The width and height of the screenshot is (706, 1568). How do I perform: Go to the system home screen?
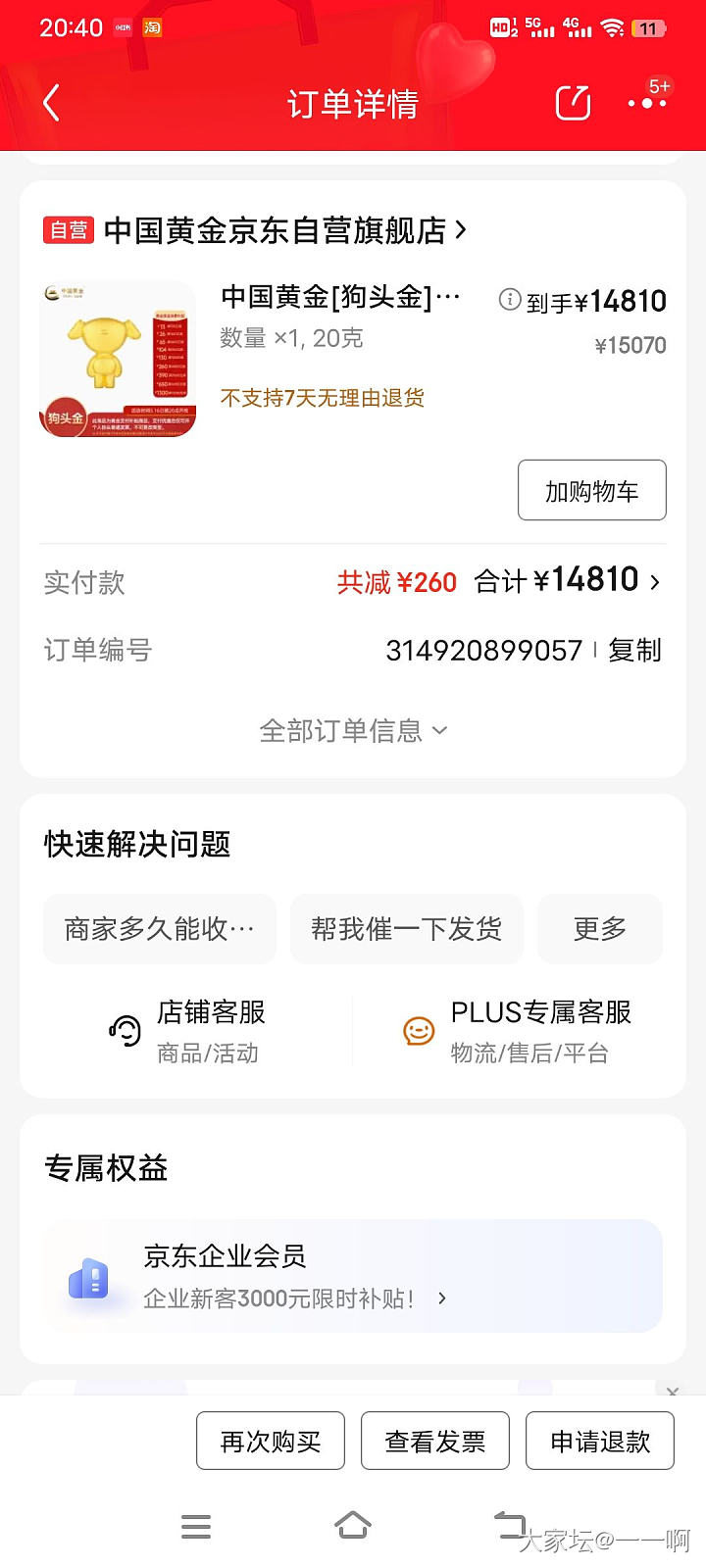click(353, 1526)
